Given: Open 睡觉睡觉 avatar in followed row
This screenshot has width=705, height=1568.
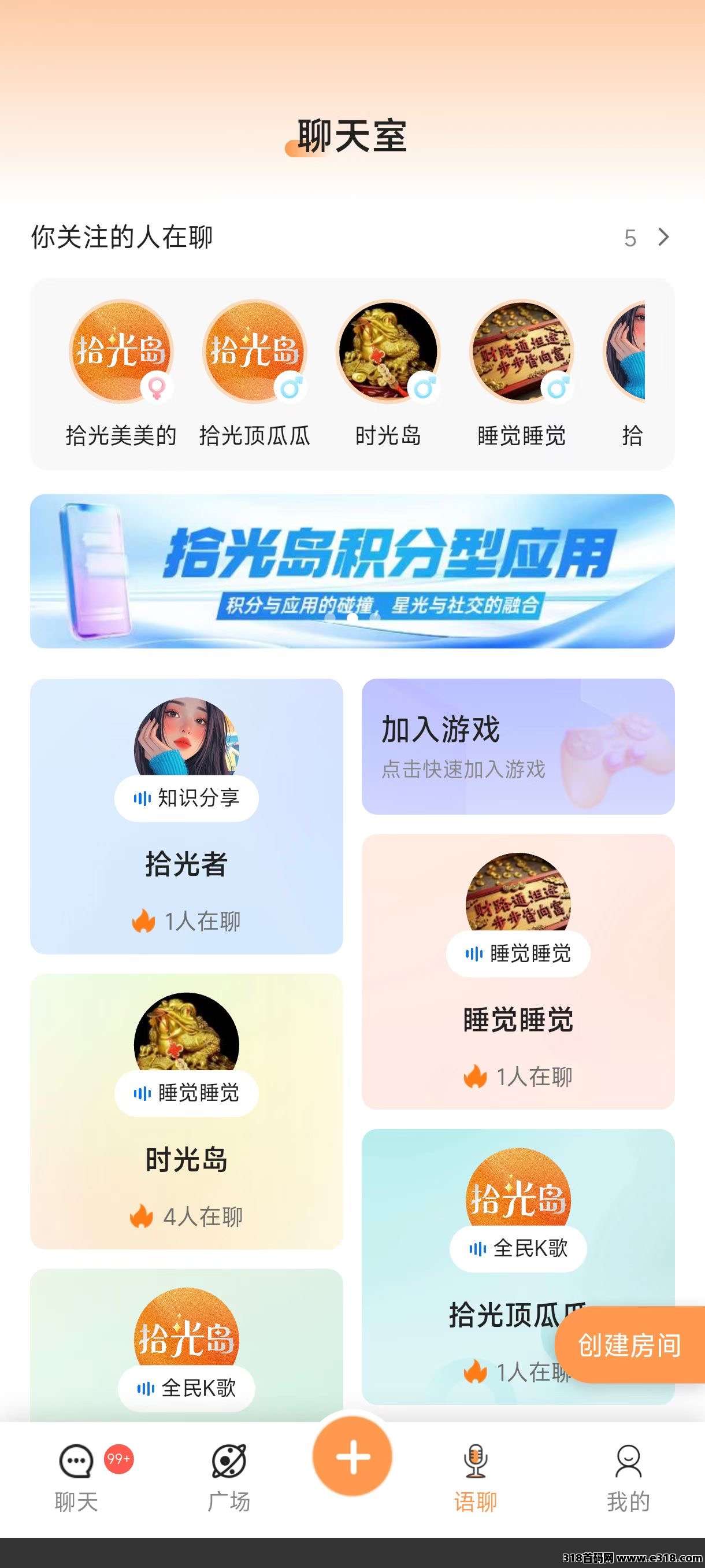Looking at the screenshot, I should click(x=521, y=352).
